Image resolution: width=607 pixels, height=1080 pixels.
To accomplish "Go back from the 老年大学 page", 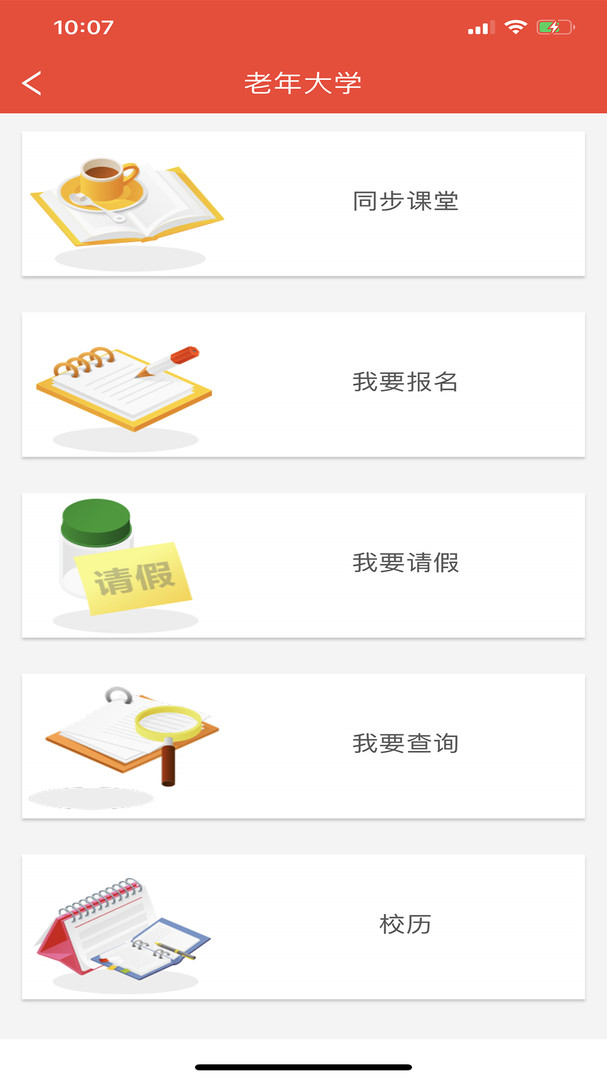I will tap(32, 83).
